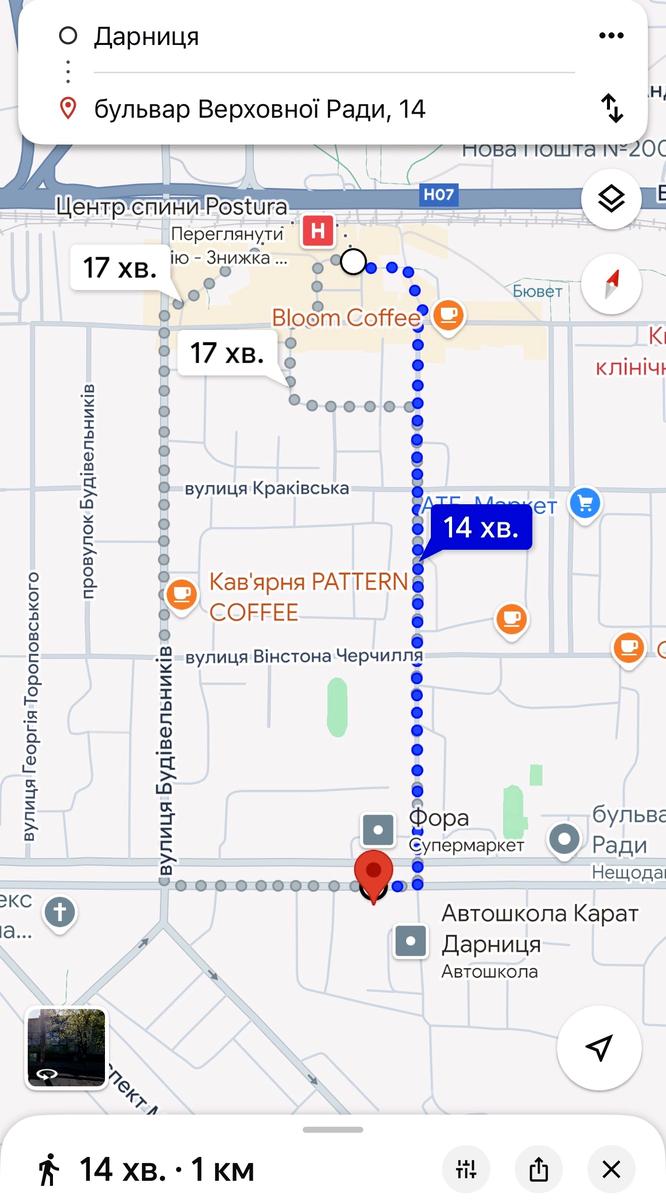Edit destination бульвар Верховної Ради, 14

click(300, 108)
